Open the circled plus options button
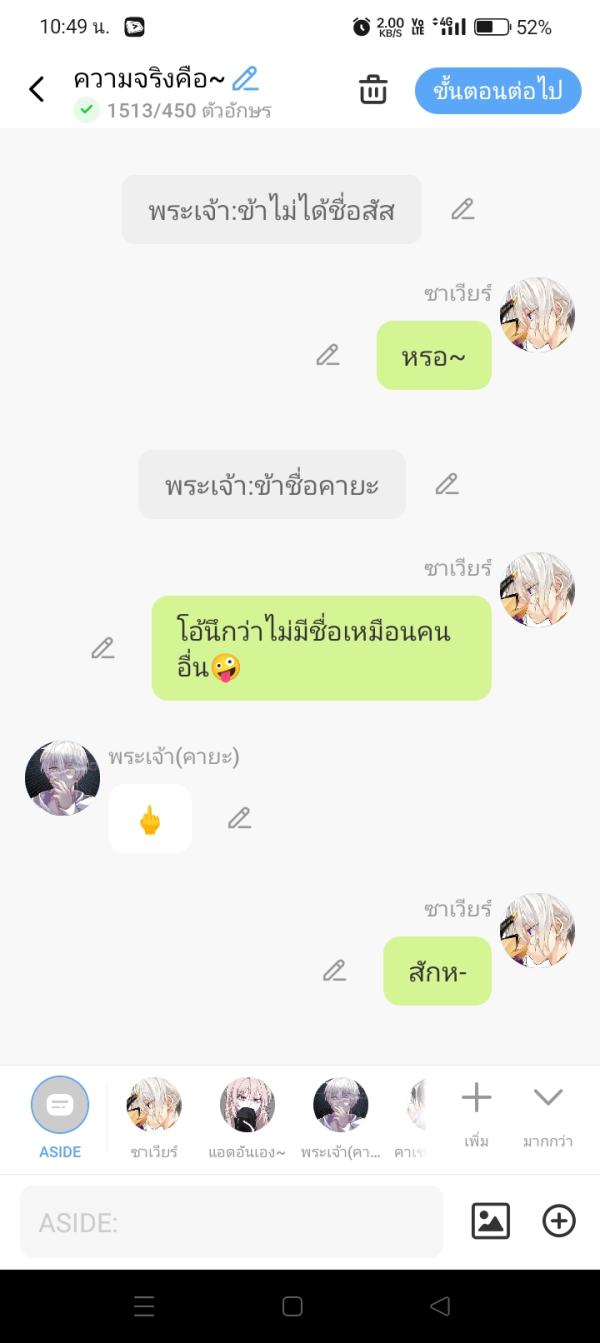The image size is (600, 1343). tap(559, 1221)
